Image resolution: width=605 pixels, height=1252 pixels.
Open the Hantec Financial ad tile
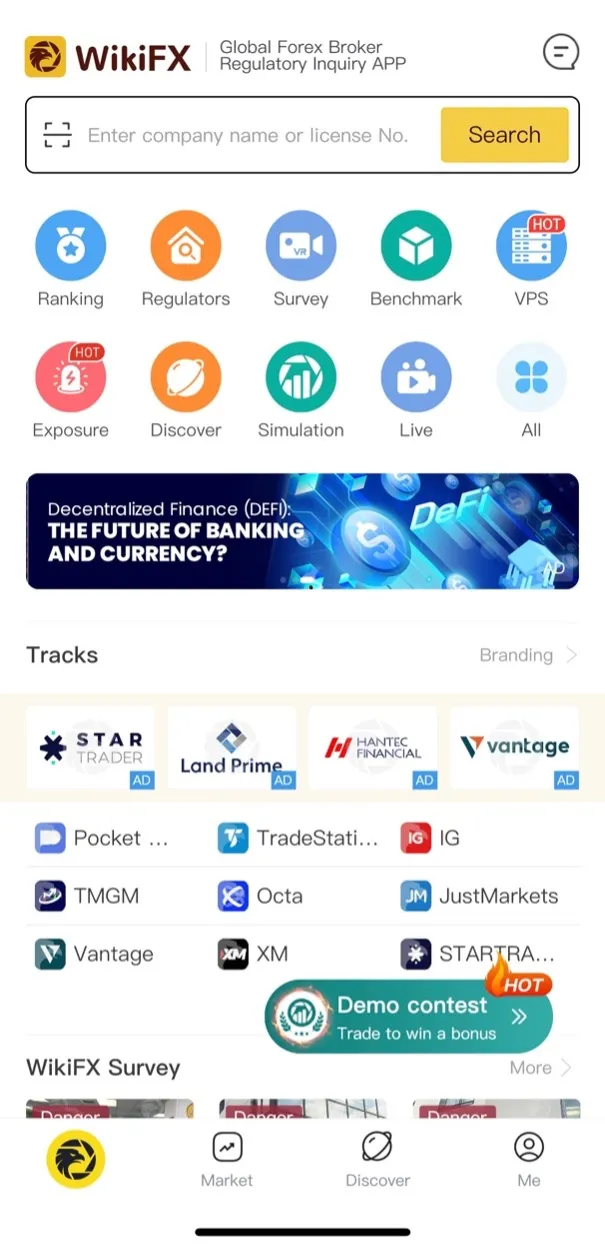coord(373,747)
